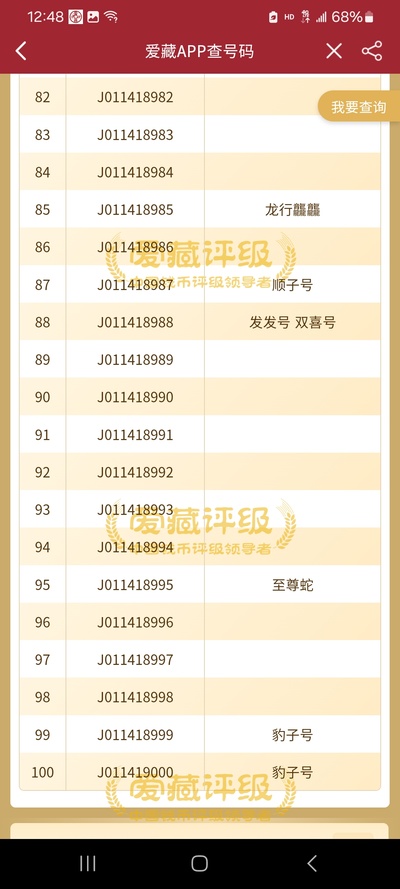Share this number lookup page

click(372, 51)
